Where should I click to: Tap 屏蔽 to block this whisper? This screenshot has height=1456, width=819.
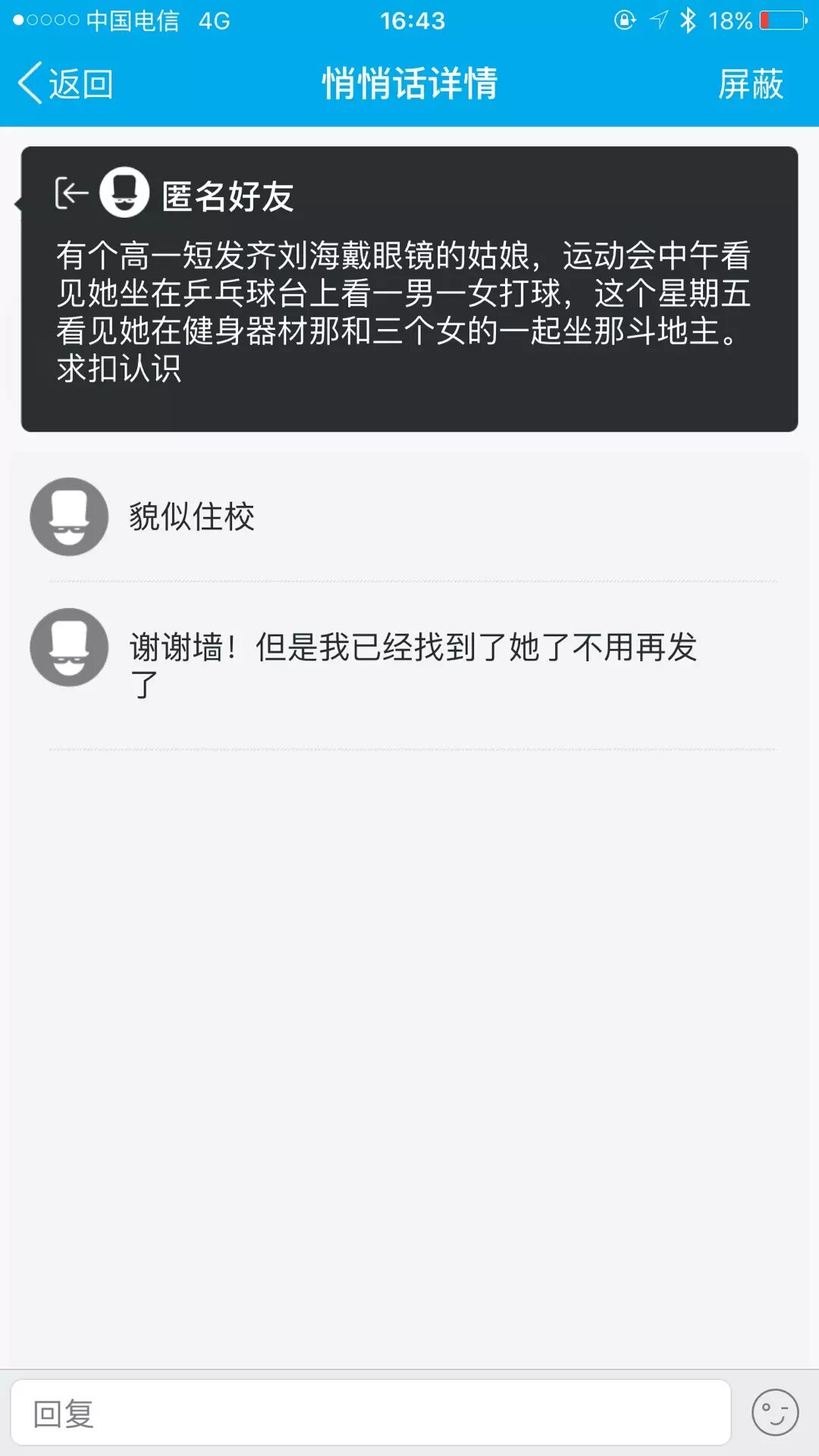coord(750,83)
